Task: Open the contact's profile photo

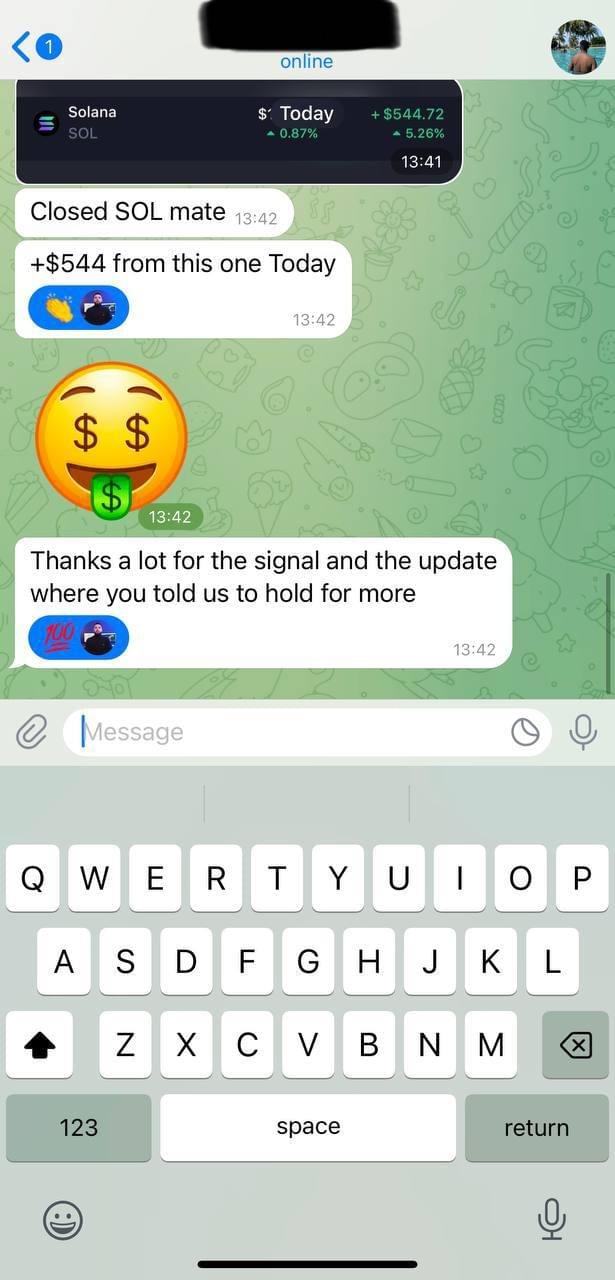Action: tap(579, 47)
